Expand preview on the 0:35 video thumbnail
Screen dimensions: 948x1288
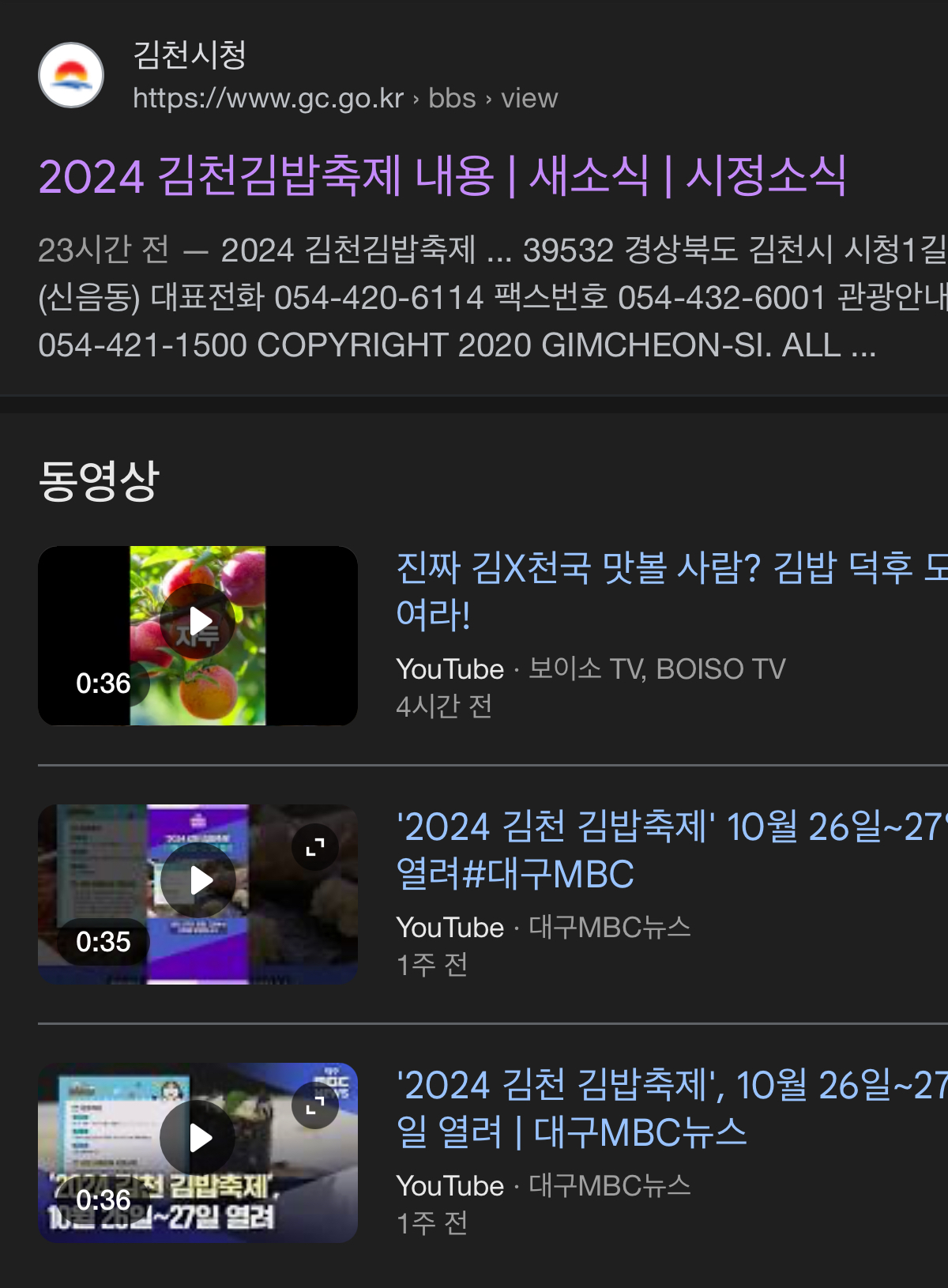click(x=315, y=847)
